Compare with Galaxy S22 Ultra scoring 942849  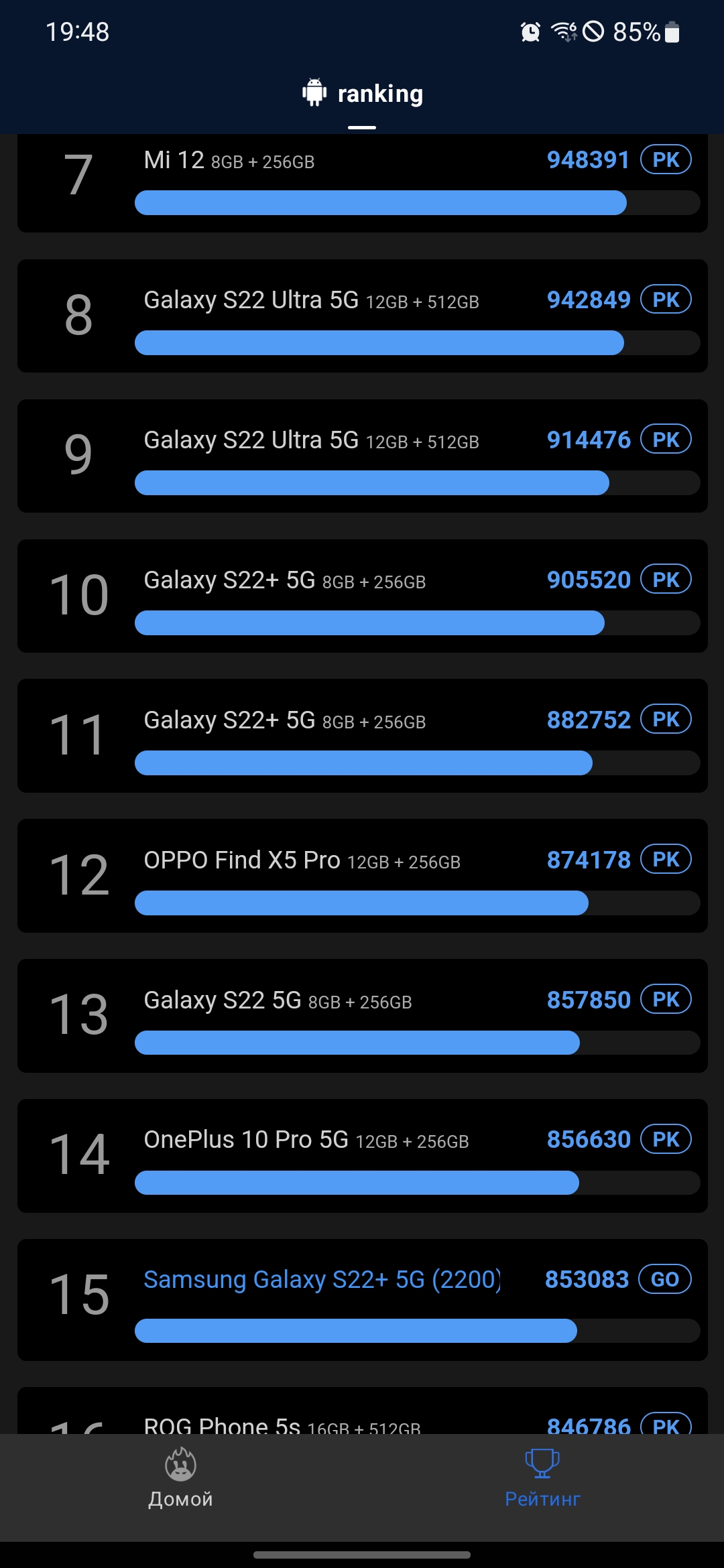[665, 300]
